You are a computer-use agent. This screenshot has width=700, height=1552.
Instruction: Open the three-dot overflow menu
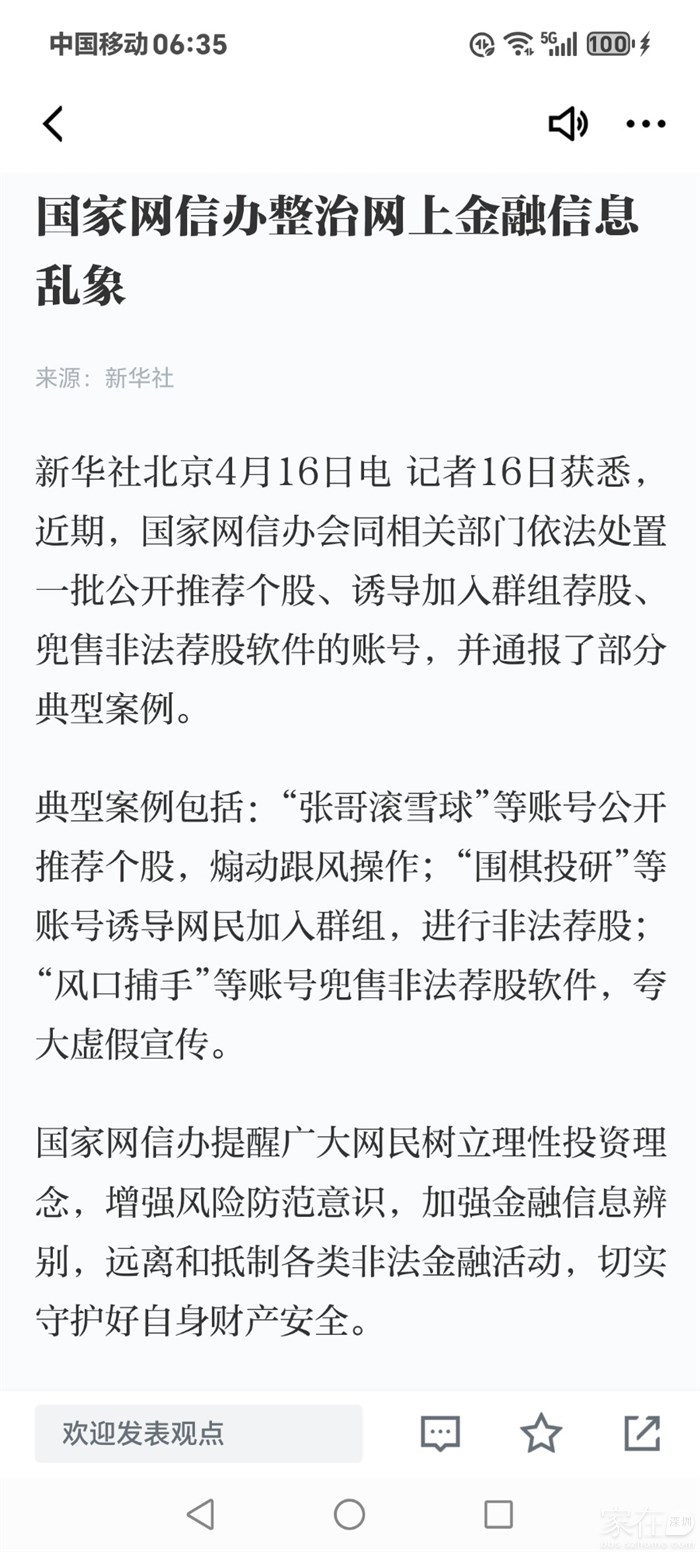(x=646, y=124)
